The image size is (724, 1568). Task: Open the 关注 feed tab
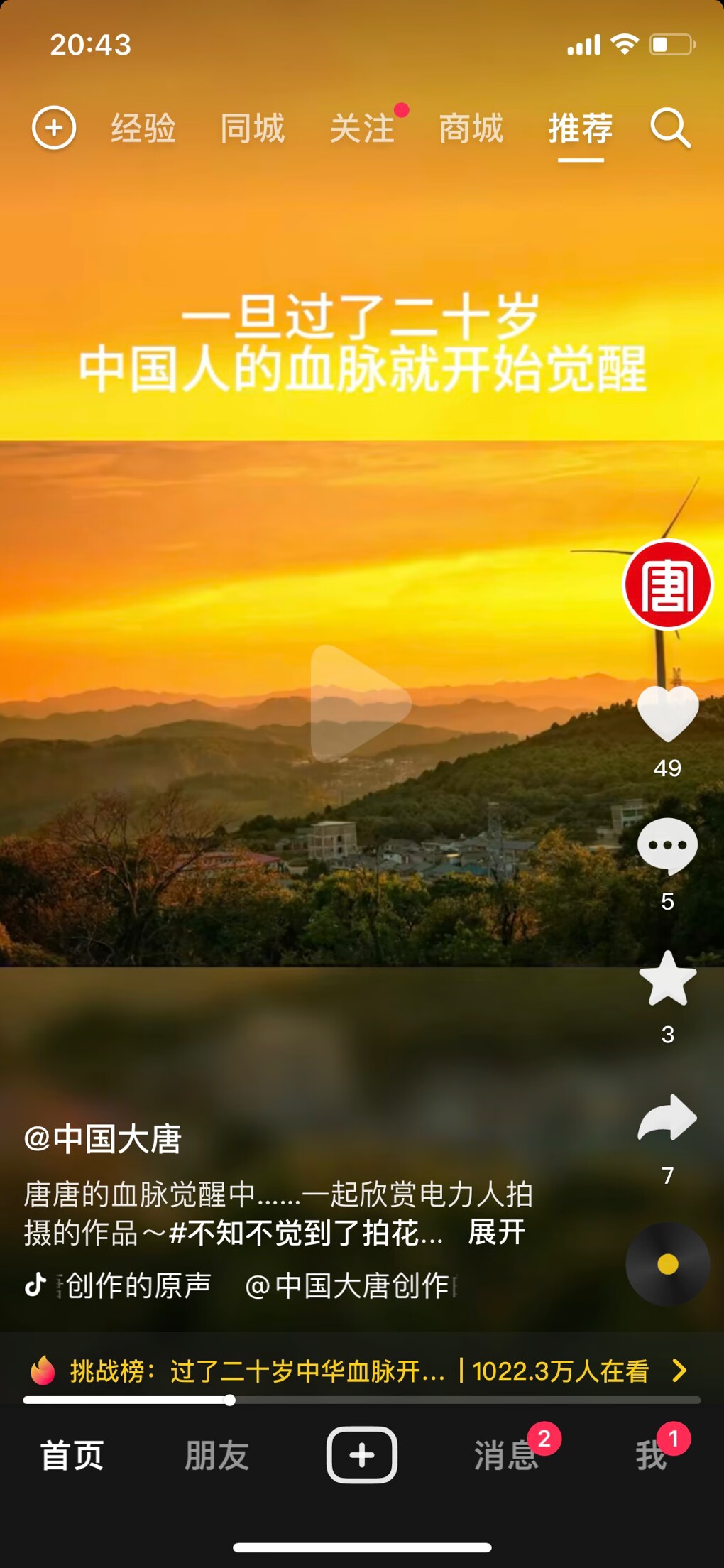[x=362, y=129]
